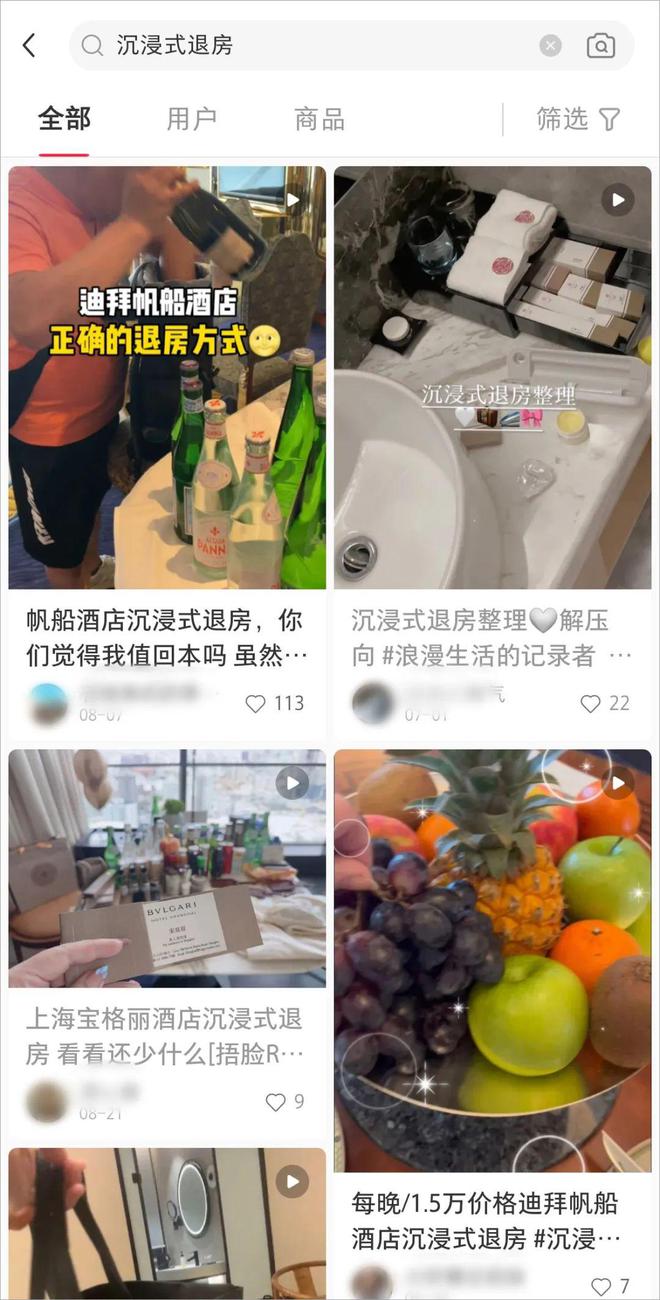Image resolution: width=660 pixels, height=1300 pixels.
Task: Switch to the 商品 tab
Action: point(320,120)
